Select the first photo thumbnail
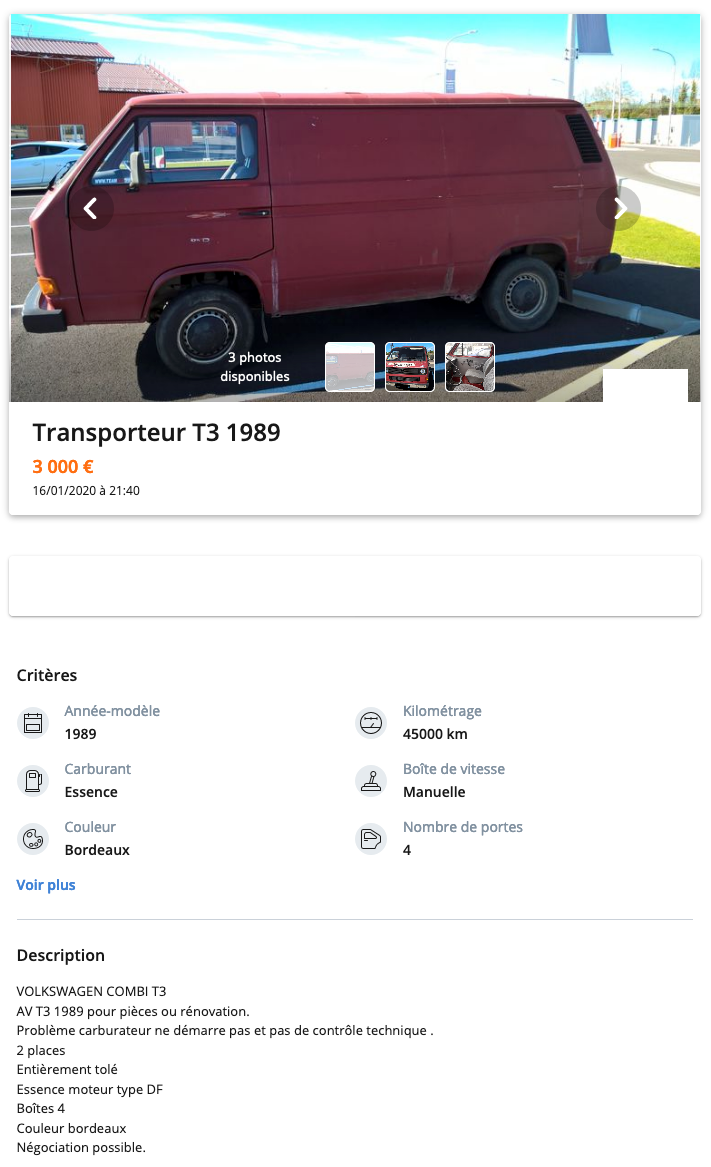 tap(350, 367)
